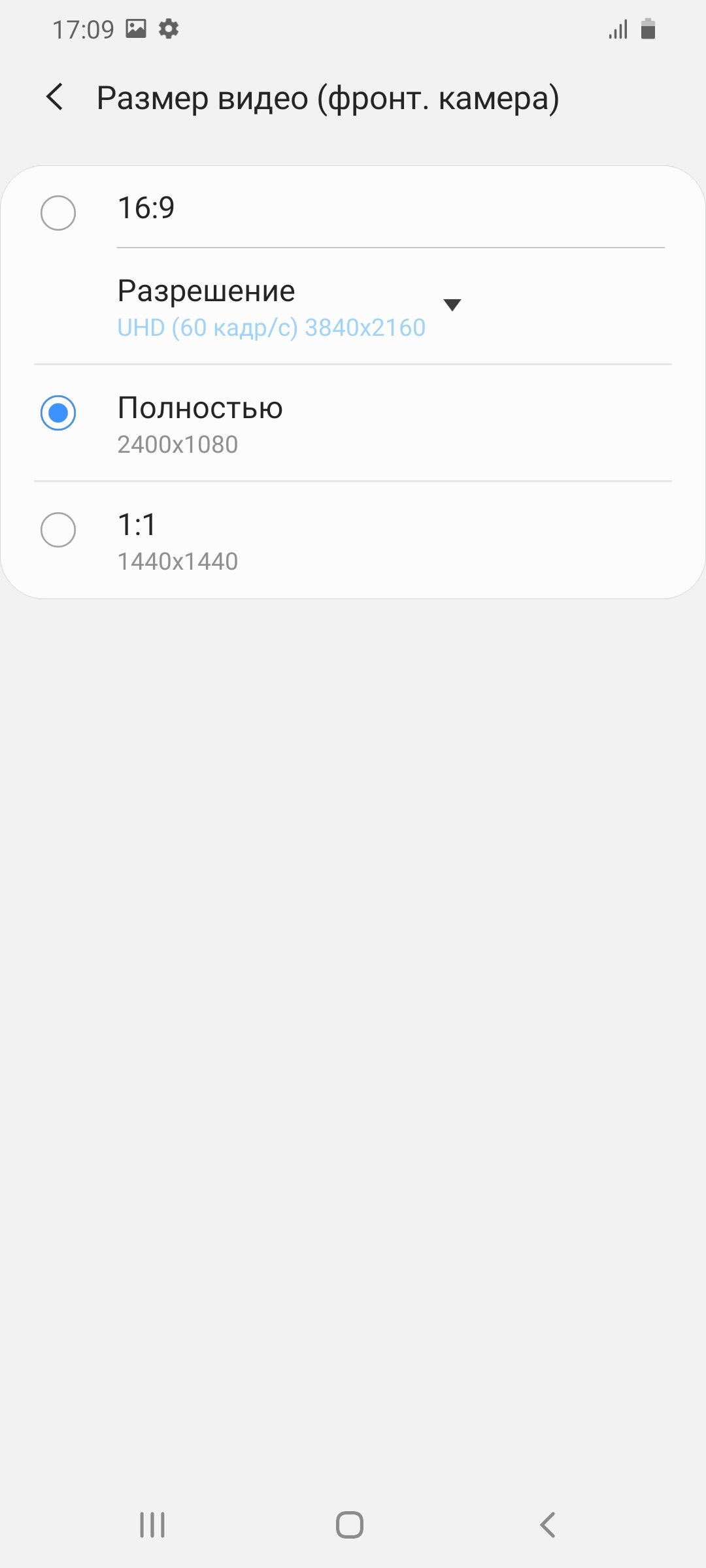Screen dimensions: 706x1568
Task: Select the 1:1 1440x1440 option
Action: click(353, 541)
